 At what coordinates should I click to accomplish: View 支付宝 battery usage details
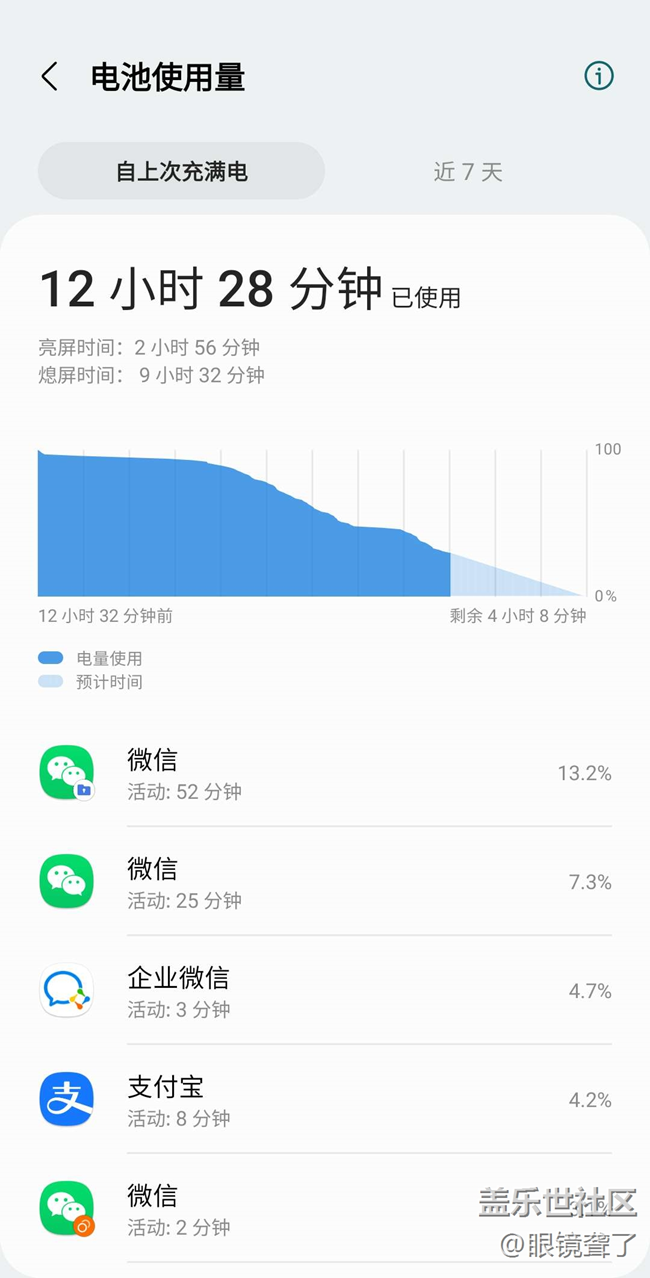pyautogui.click(x=325, y=1100)
